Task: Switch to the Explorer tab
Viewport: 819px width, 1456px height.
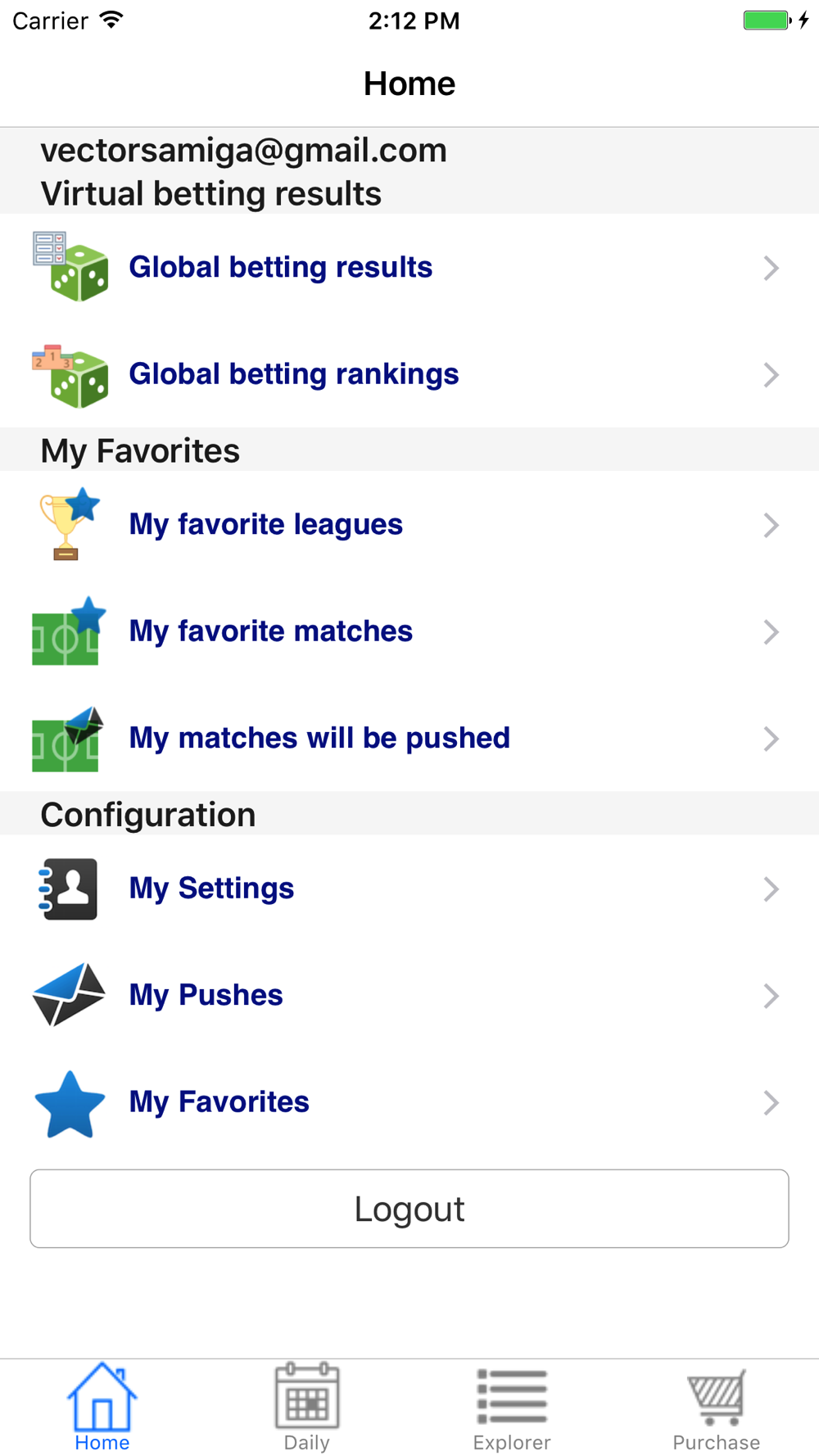Action: click(512, 1408)
